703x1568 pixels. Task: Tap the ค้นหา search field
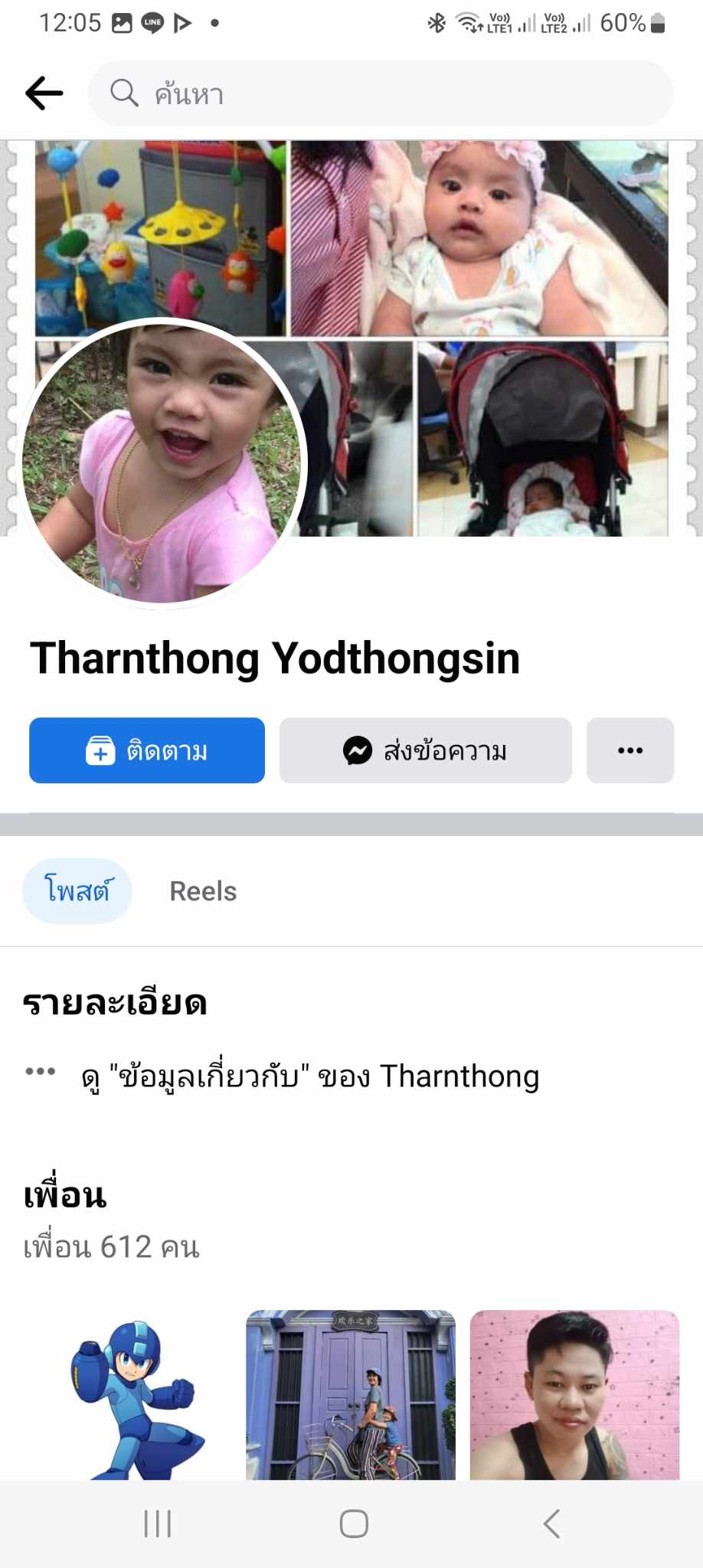click(x=381, y=93)
